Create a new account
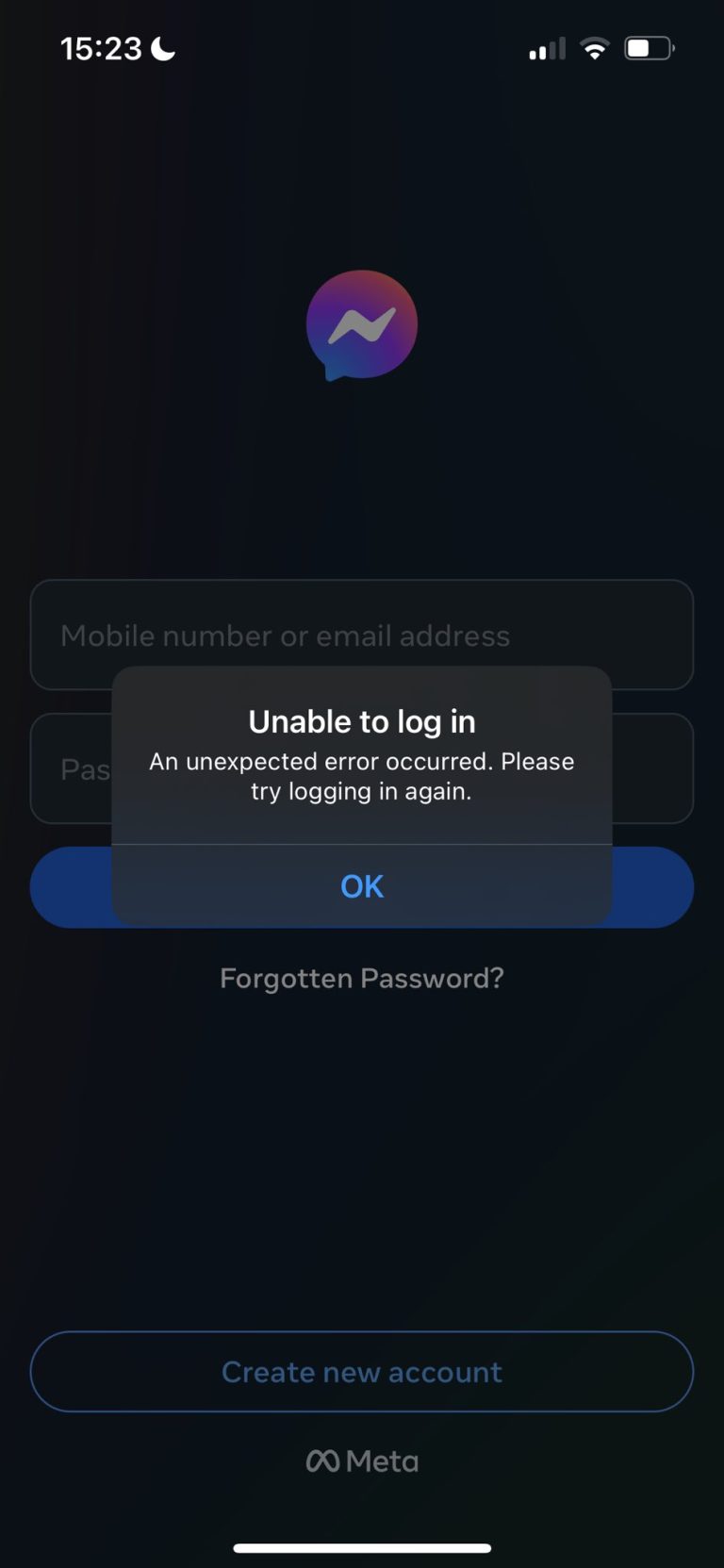724x1568 pixels. [362, 1371]
